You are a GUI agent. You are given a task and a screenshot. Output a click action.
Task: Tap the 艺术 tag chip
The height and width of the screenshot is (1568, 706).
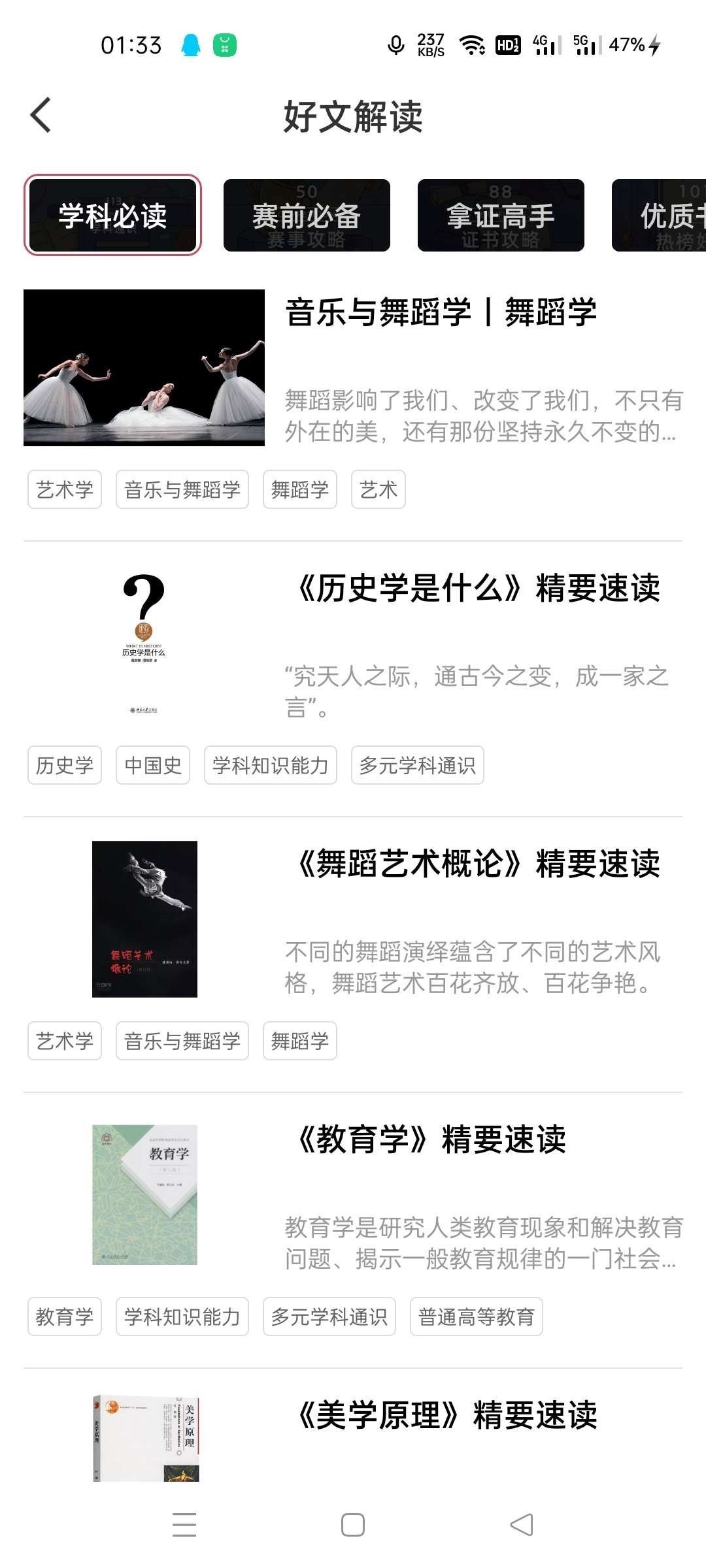pyautogui.click(x=378, y=489)
